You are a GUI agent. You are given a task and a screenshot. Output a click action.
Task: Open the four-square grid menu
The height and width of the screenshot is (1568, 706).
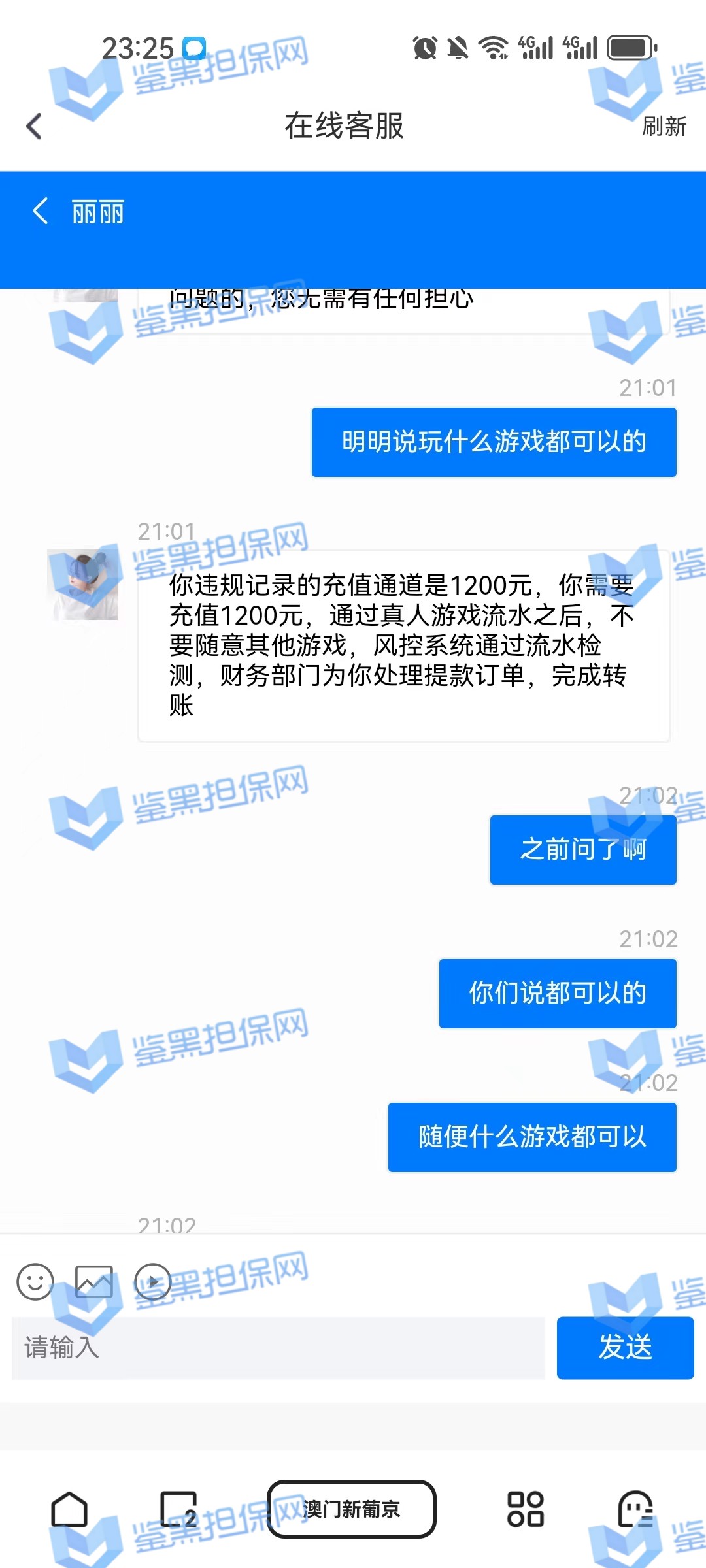point(526,1509)
